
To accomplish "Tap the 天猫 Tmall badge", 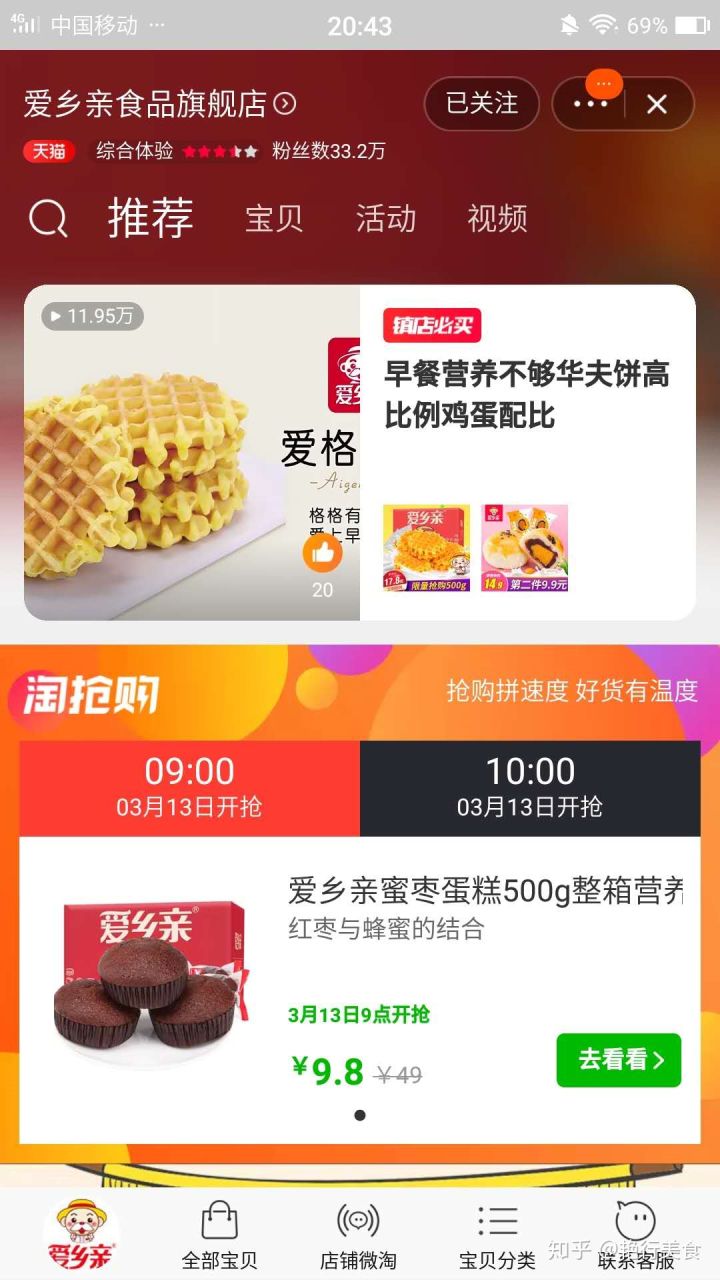I will pos(47,152).
